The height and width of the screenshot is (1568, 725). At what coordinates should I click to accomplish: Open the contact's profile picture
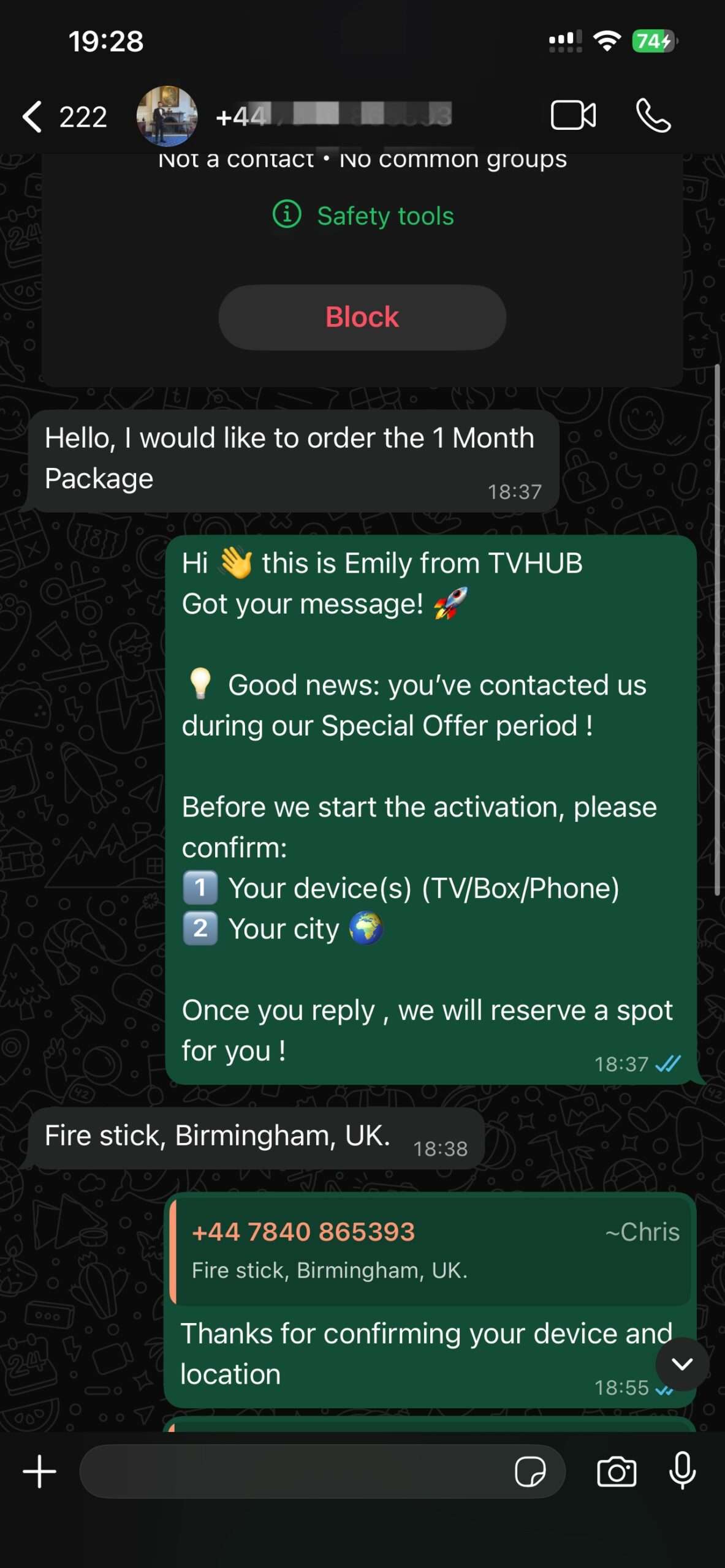click(x=167, y=116)
